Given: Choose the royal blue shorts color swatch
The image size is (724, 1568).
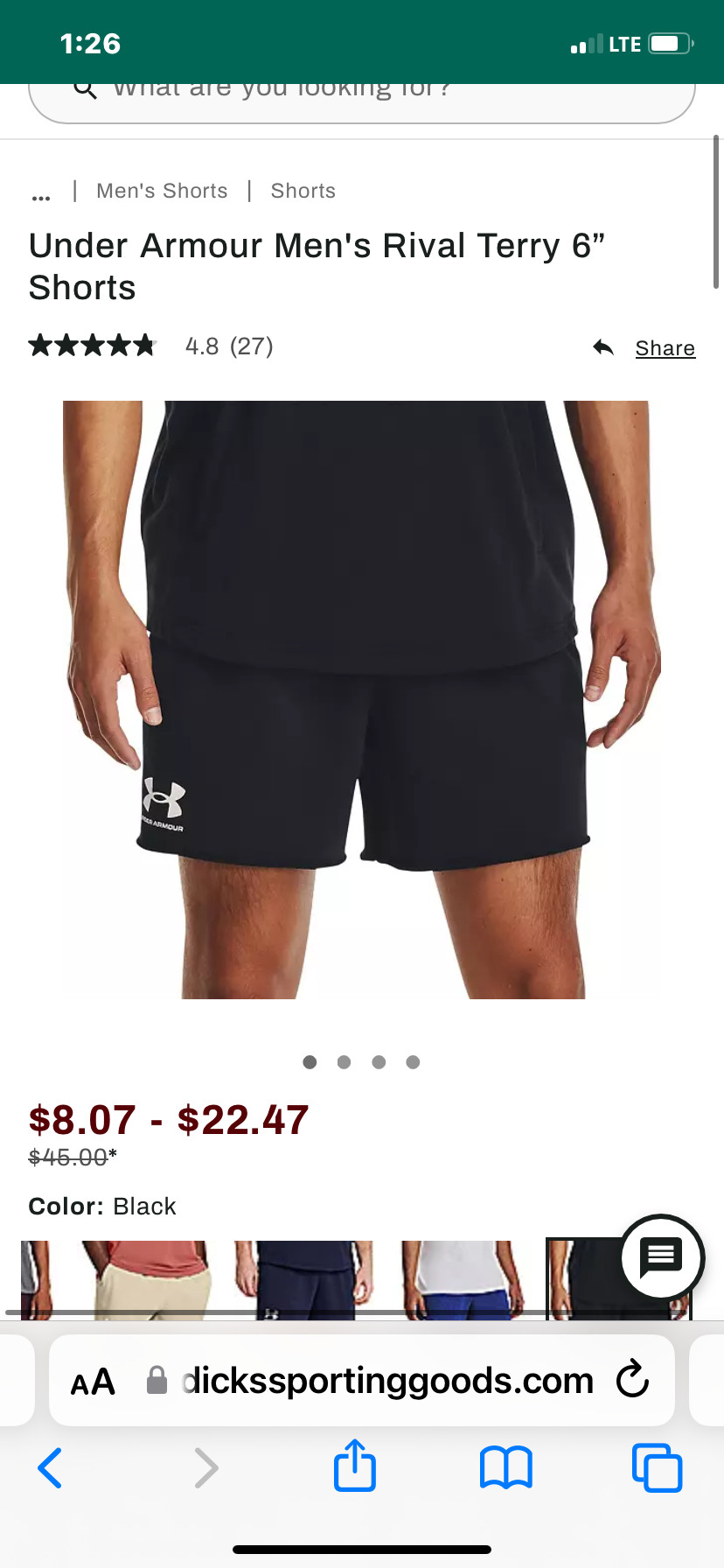Looking at the screenshot, I should pos(461,1279).
